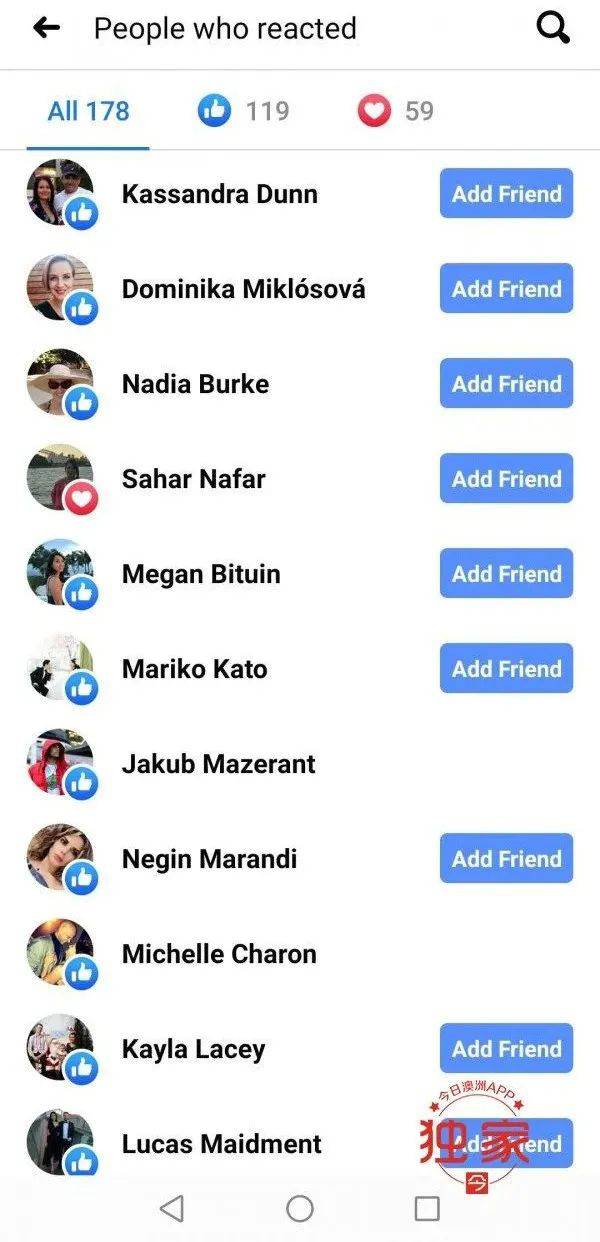This screenshot has width=600, height=1242.
Task: Open Jakub Mazerant's profile
Action: [218, 764]
